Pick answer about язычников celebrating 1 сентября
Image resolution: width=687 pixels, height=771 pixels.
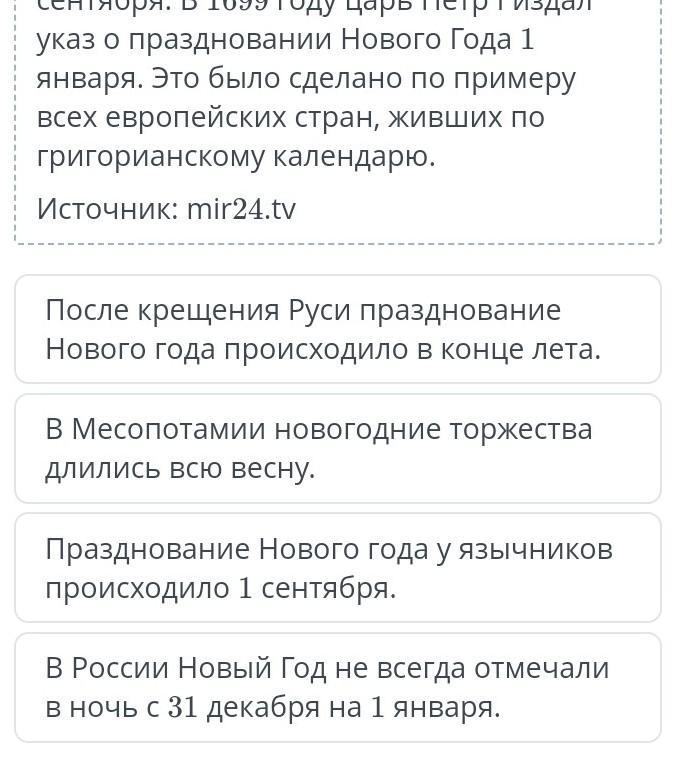(338, 568)
